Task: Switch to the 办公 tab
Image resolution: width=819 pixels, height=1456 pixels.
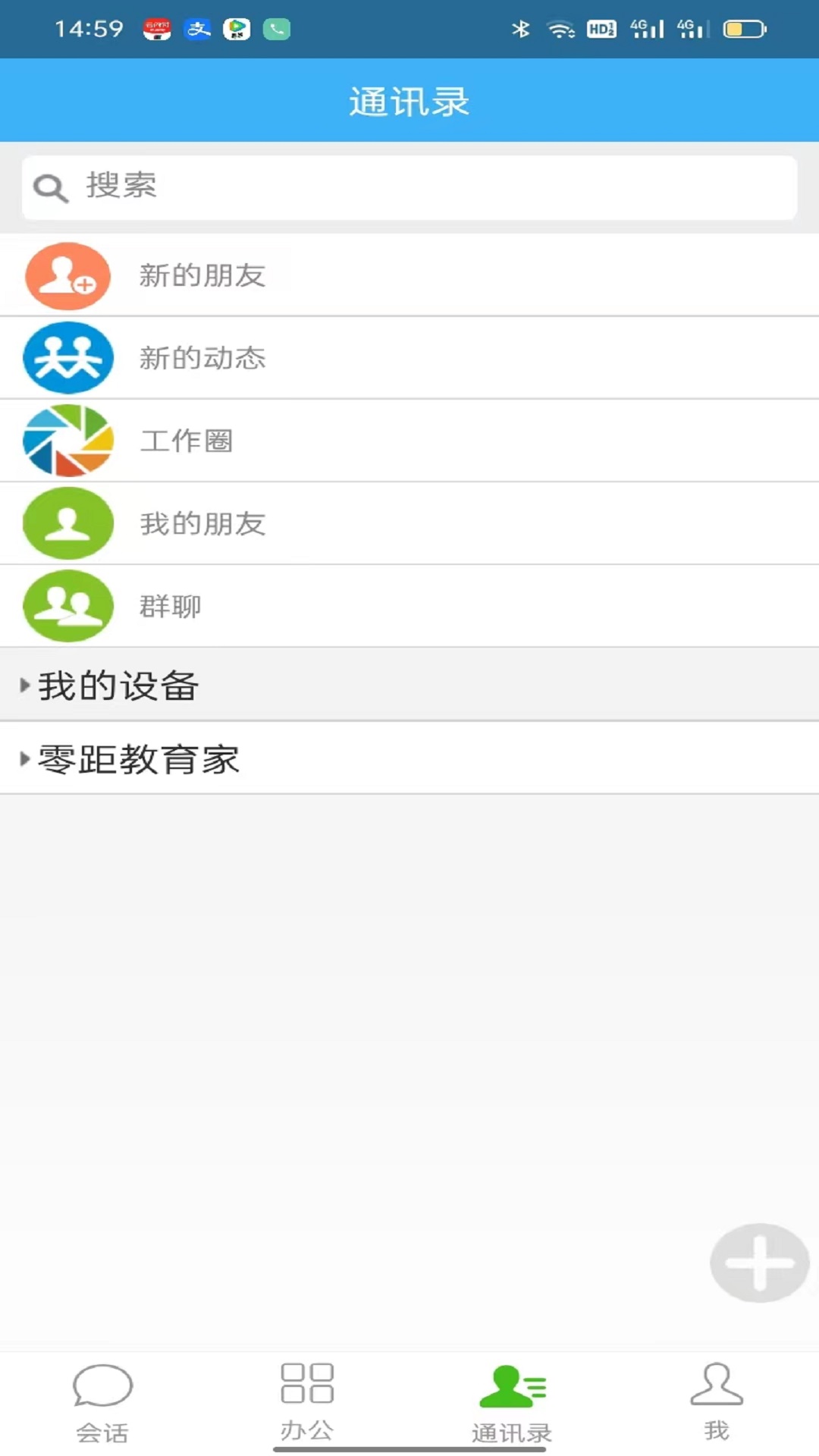Action: [307, 1403]
